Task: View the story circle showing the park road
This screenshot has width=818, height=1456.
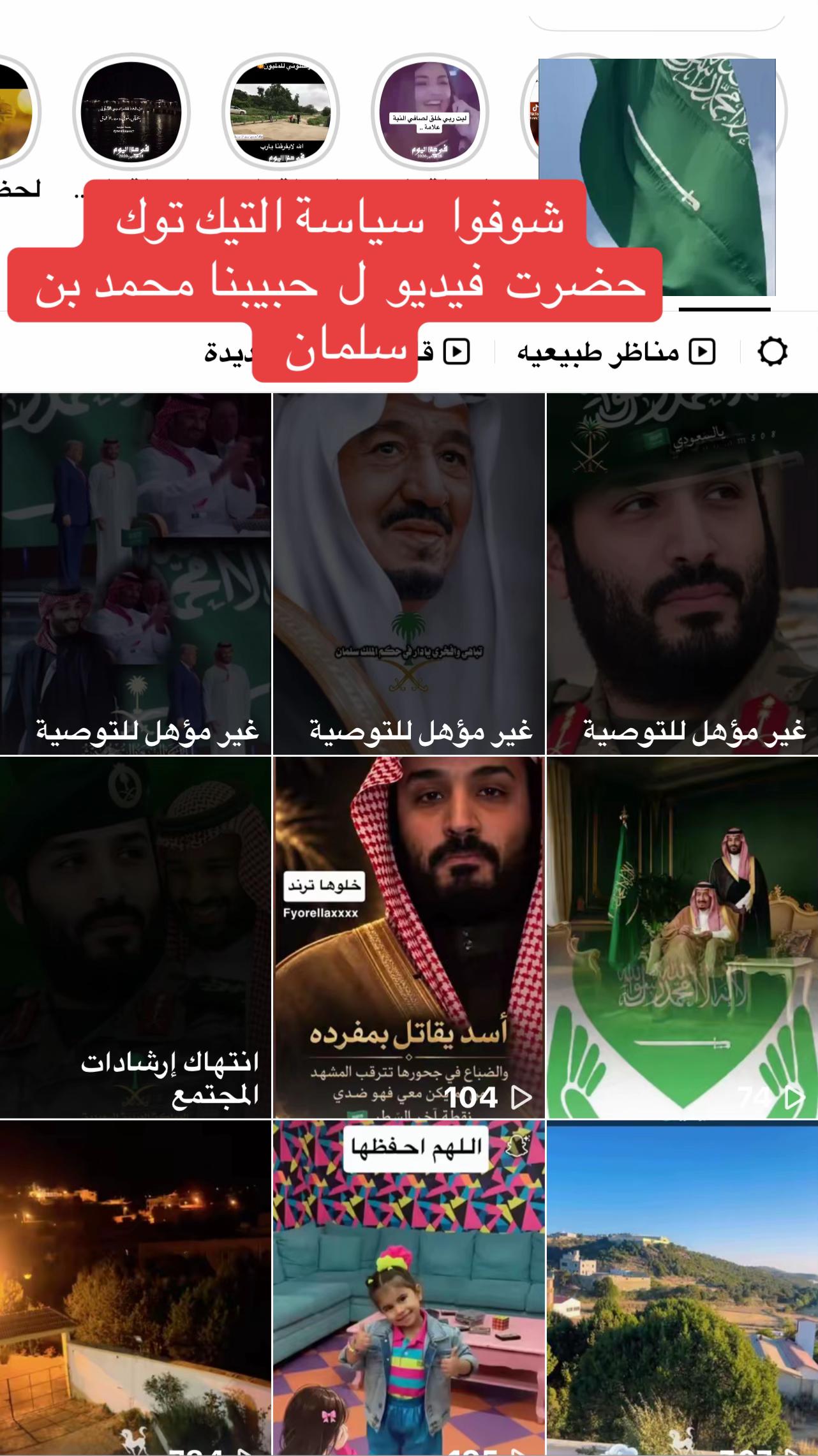Action: click(281, 111)
